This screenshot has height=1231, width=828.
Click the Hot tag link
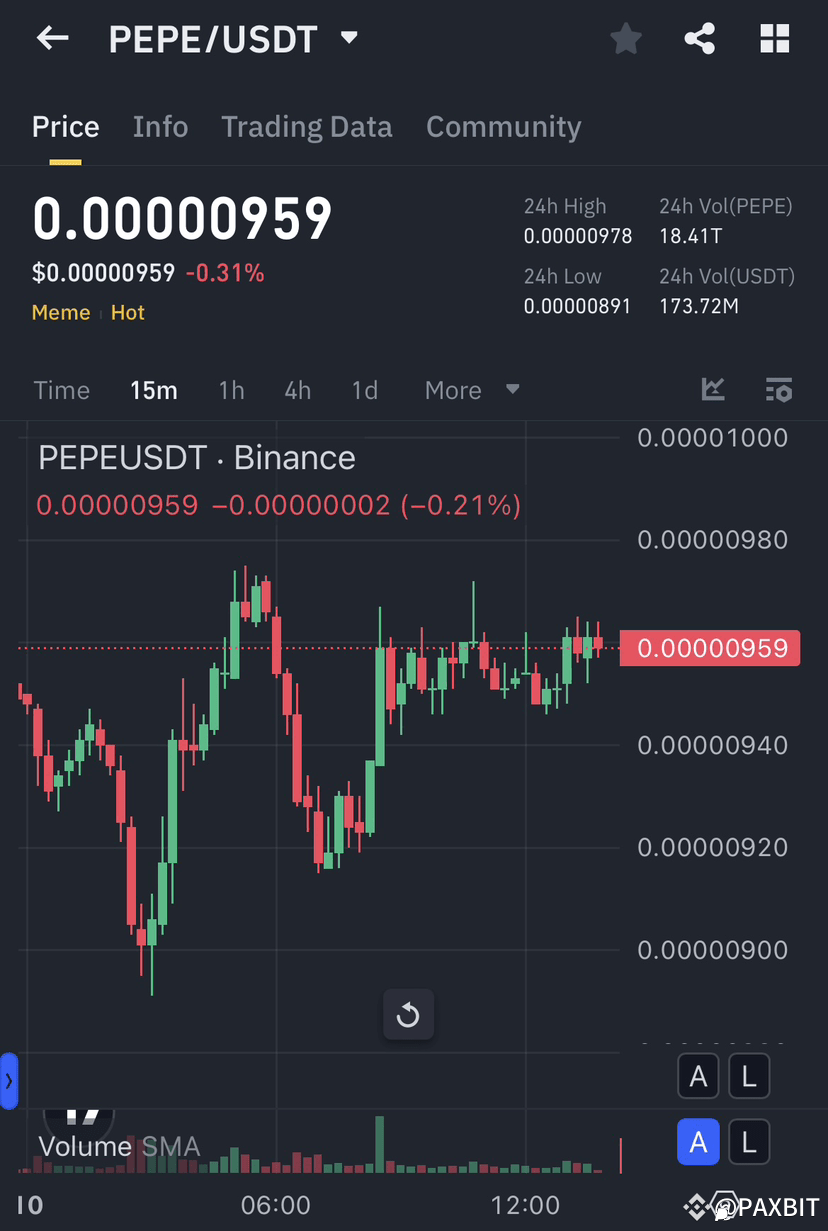click(127, 313)
